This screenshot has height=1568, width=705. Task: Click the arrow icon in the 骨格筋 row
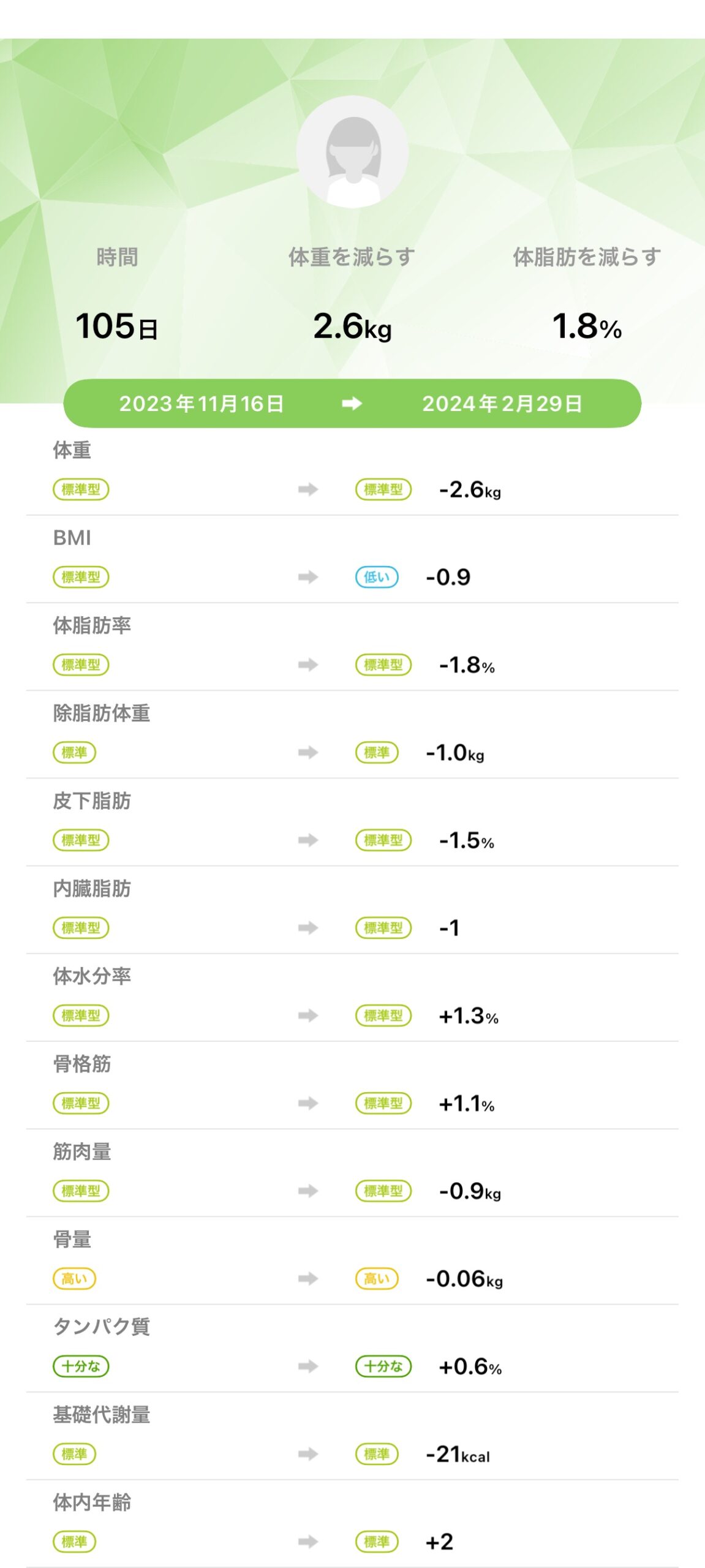(x=308, y=1104)
